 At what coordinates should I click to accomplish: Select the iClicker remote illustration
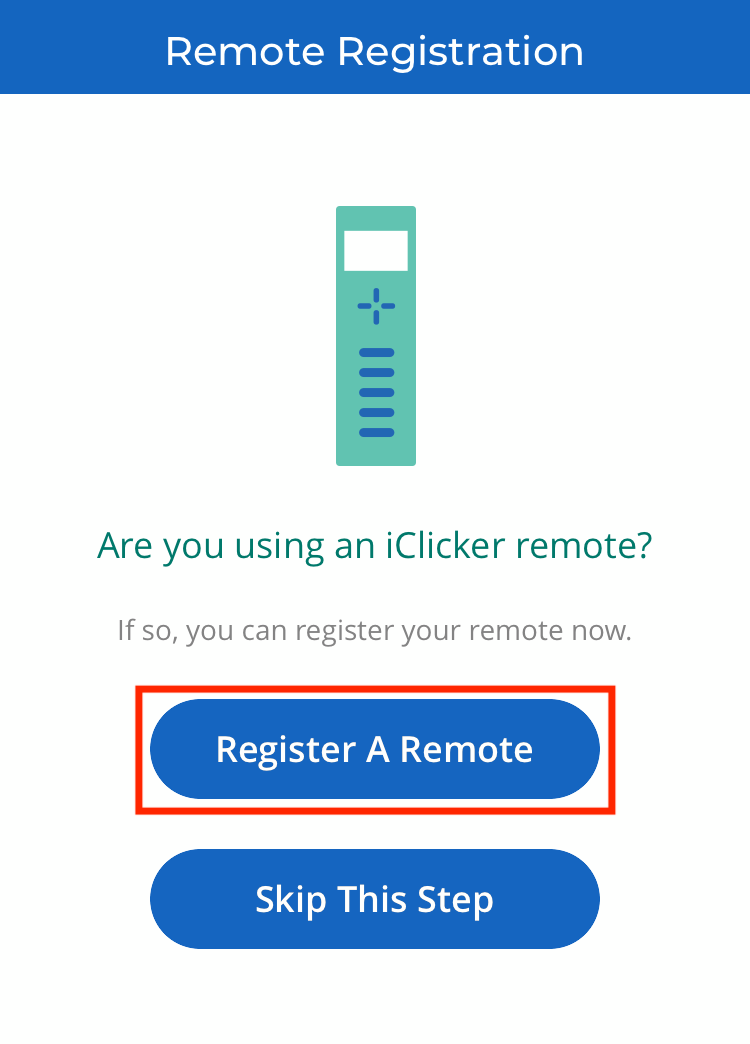(376, 335)
